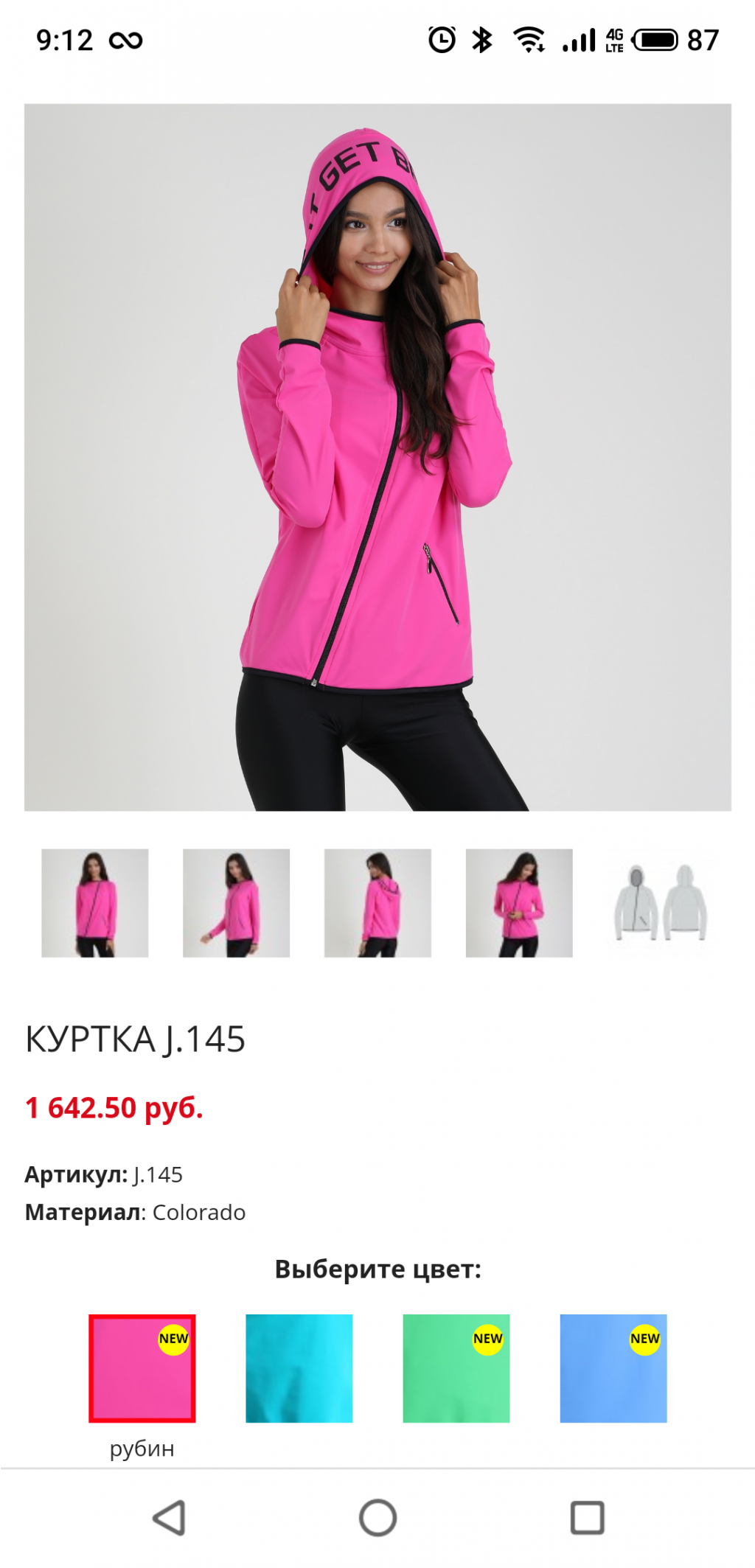Choose the turquoise color swatch
Screen dimensions: 755x1568
[x=299, y=1368]
